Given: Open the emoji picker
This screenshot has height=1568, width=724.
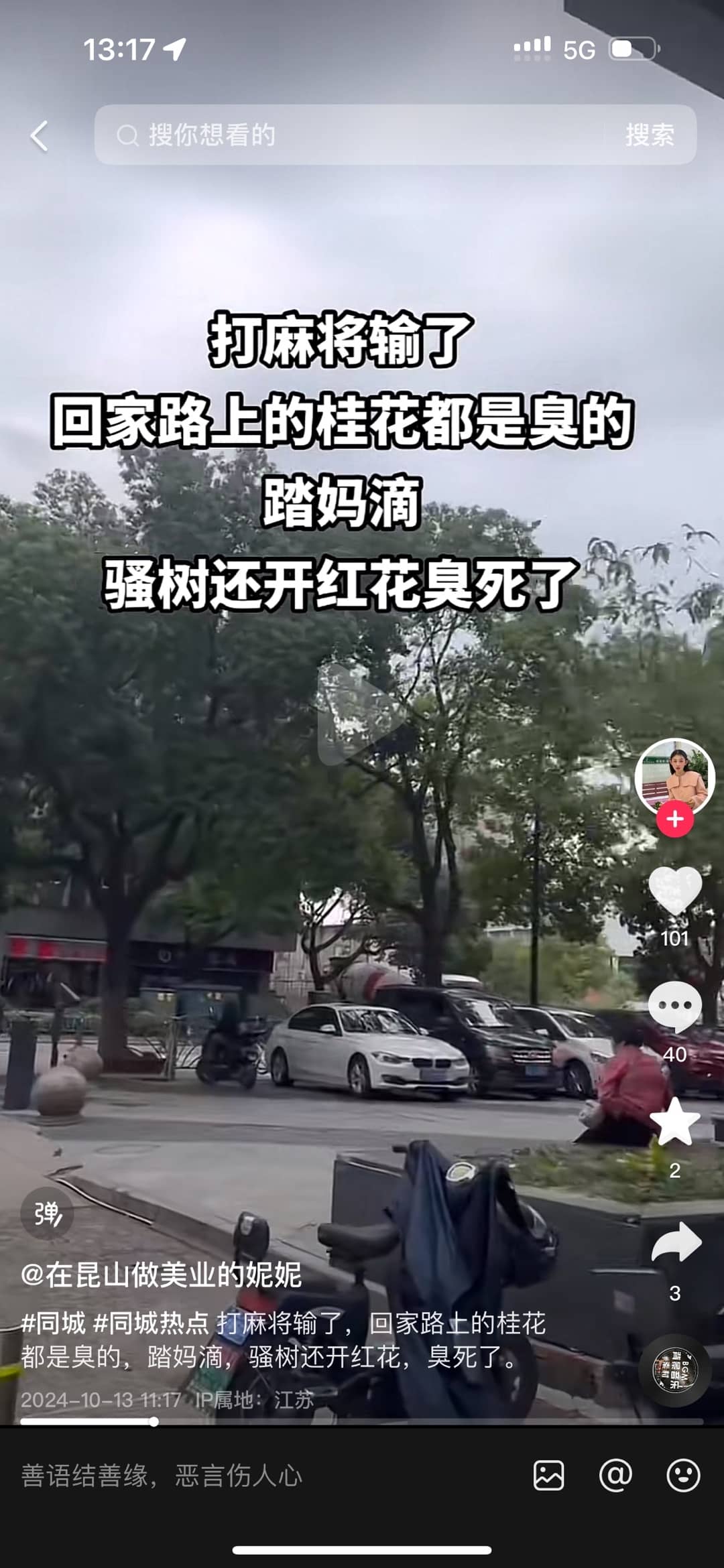Looking at the screenshot, I should coord(683,1476).
